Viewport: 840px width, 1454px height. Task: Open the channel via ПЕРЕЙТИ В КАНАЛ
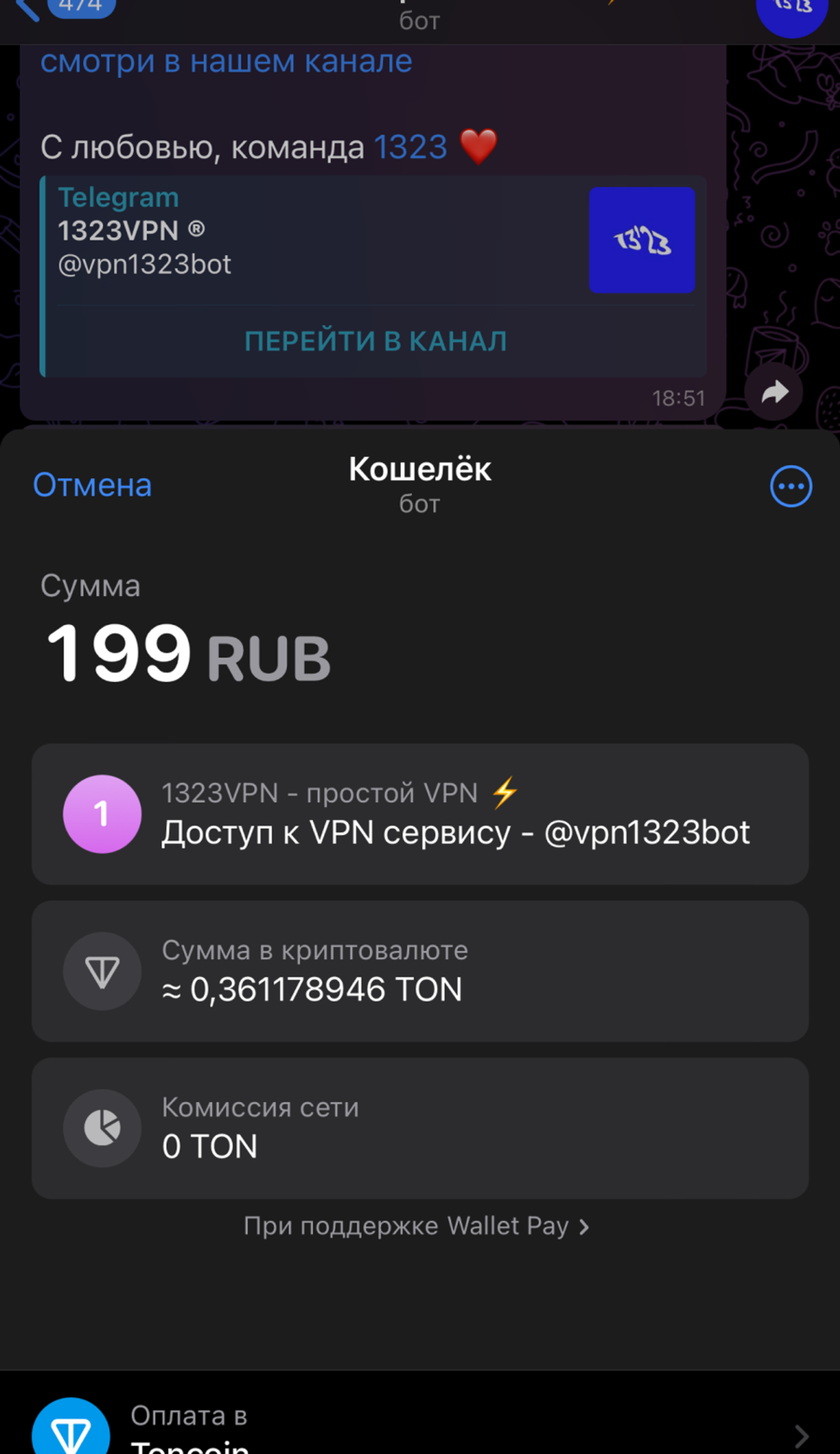coord(376,340)
